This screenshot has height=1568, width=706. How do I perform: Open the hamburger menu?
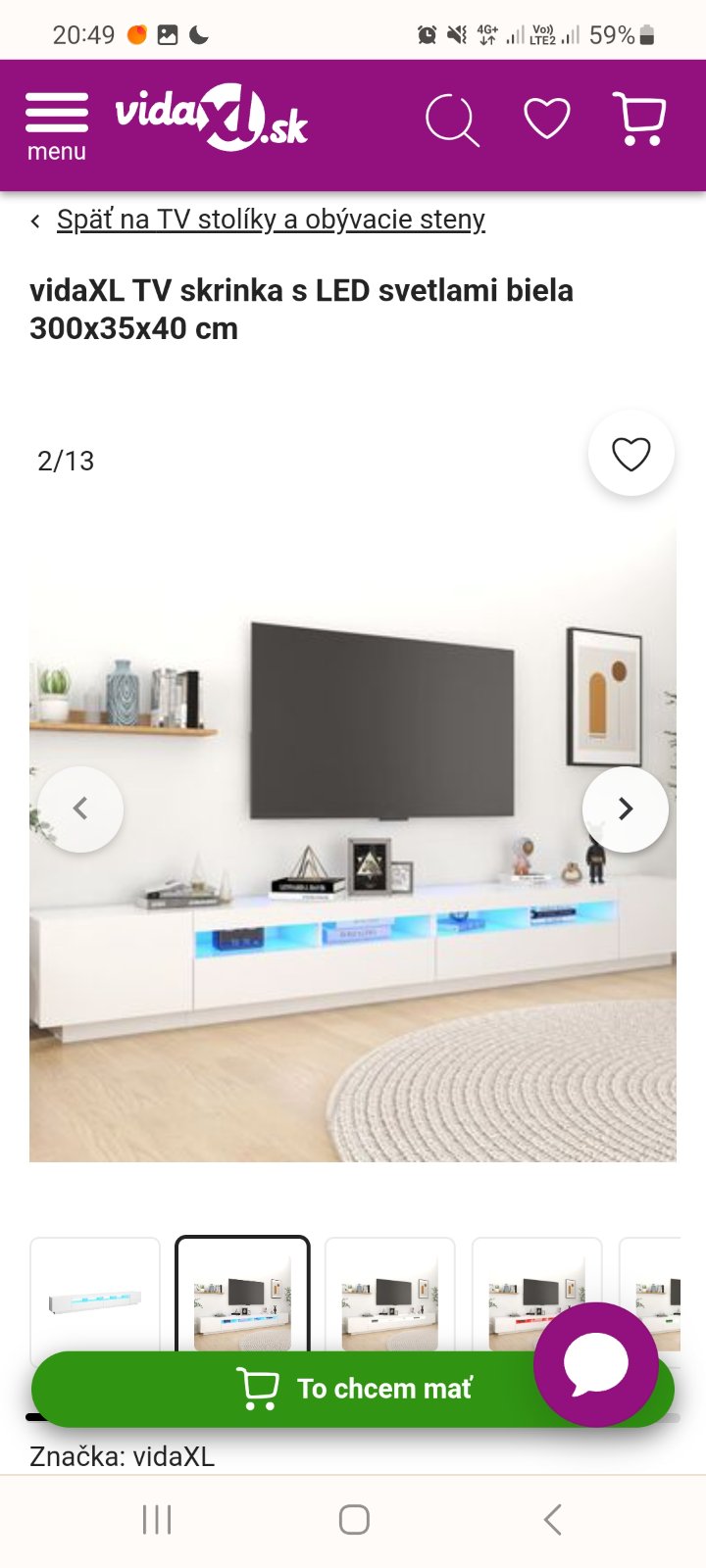coord(57,125)
